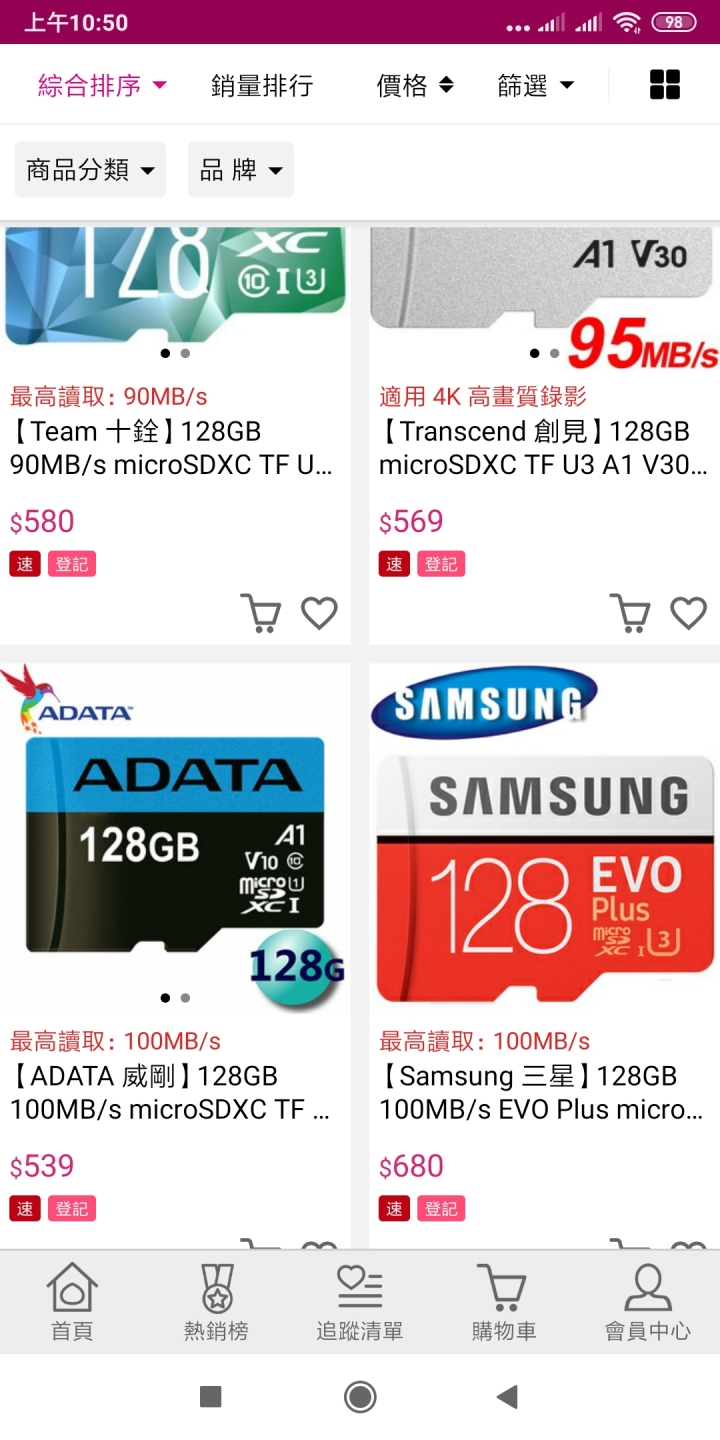Sort products by 銷量排行
Screen dimensions: 720x1440
(x=262, y=86)
